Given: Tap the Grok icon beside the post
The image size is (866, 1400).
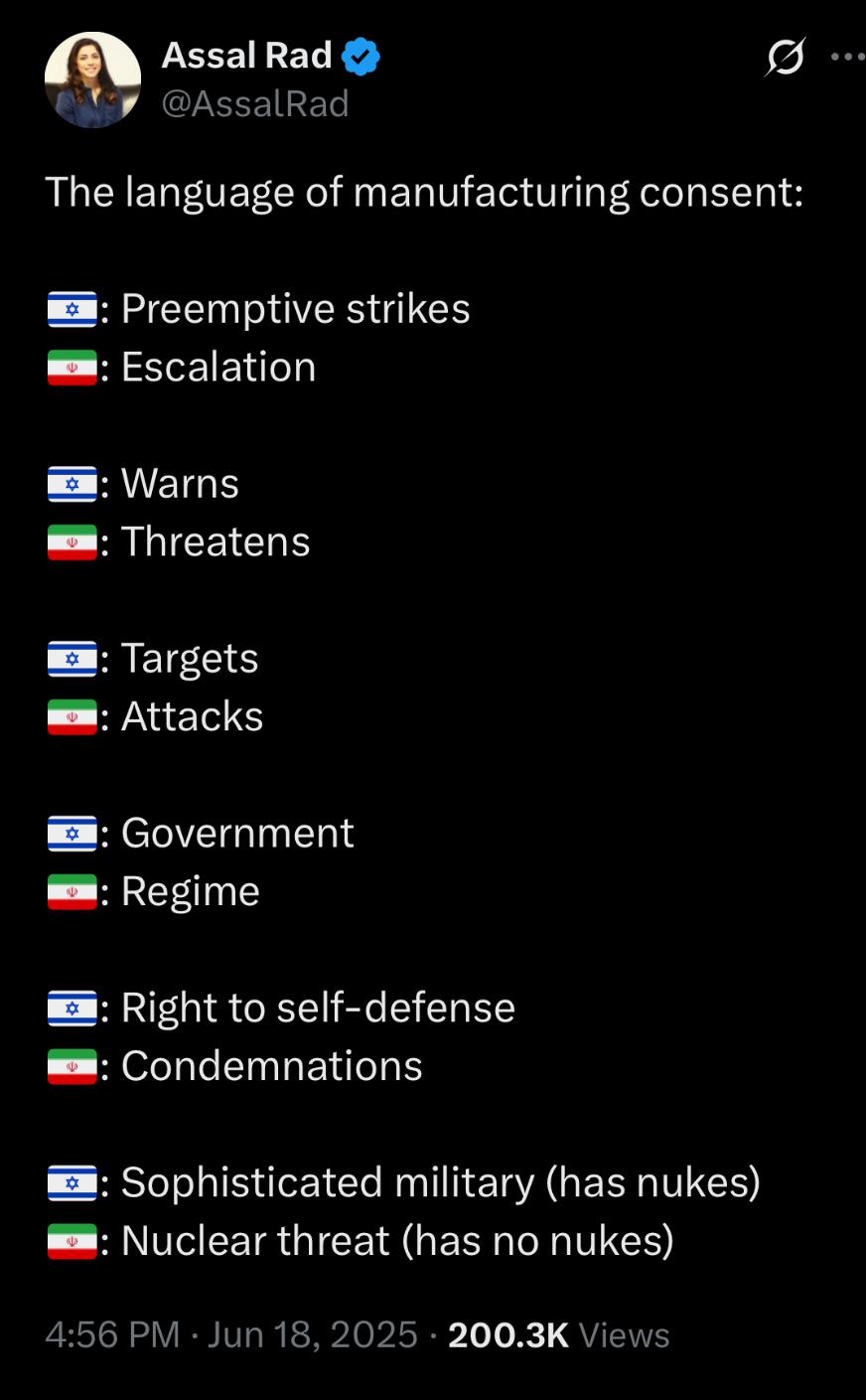Looking at the screenshot, I should (x=785, y=57).
